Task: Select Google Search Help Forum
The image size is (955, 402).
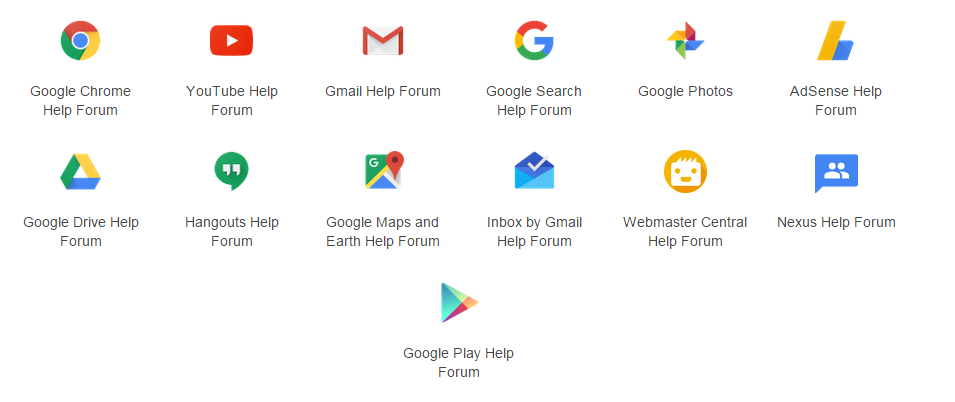Action: pos(534,42)
